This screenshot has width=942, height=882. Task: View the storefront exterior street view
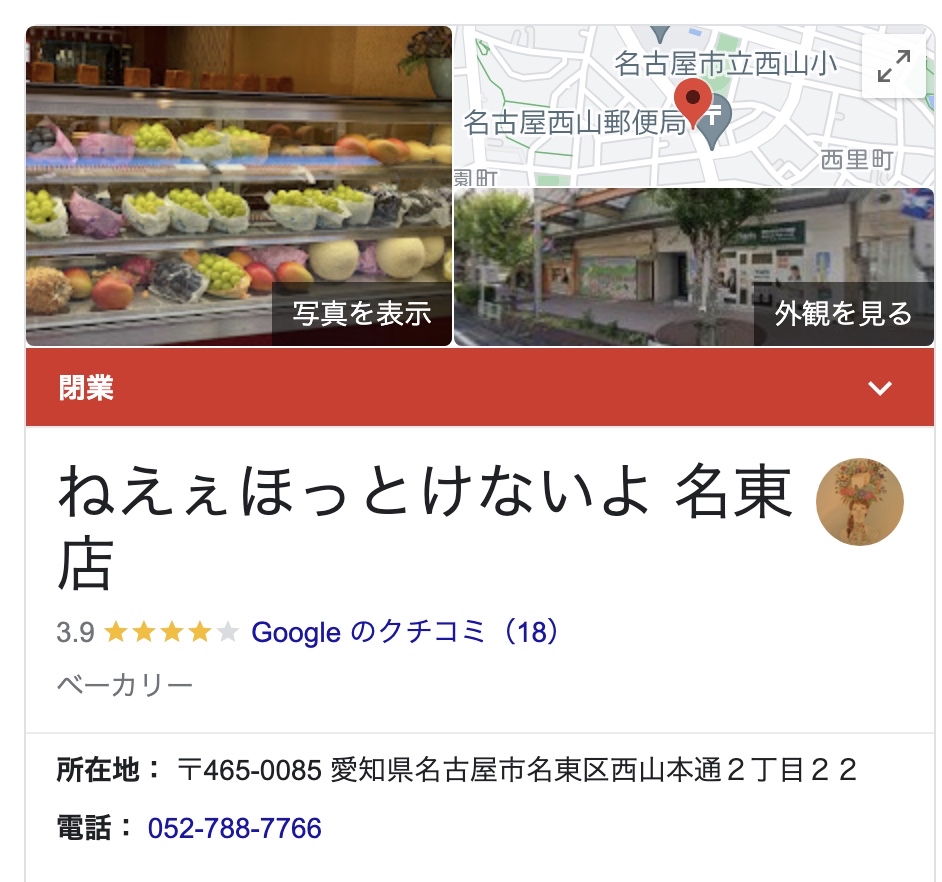[694, 267]
